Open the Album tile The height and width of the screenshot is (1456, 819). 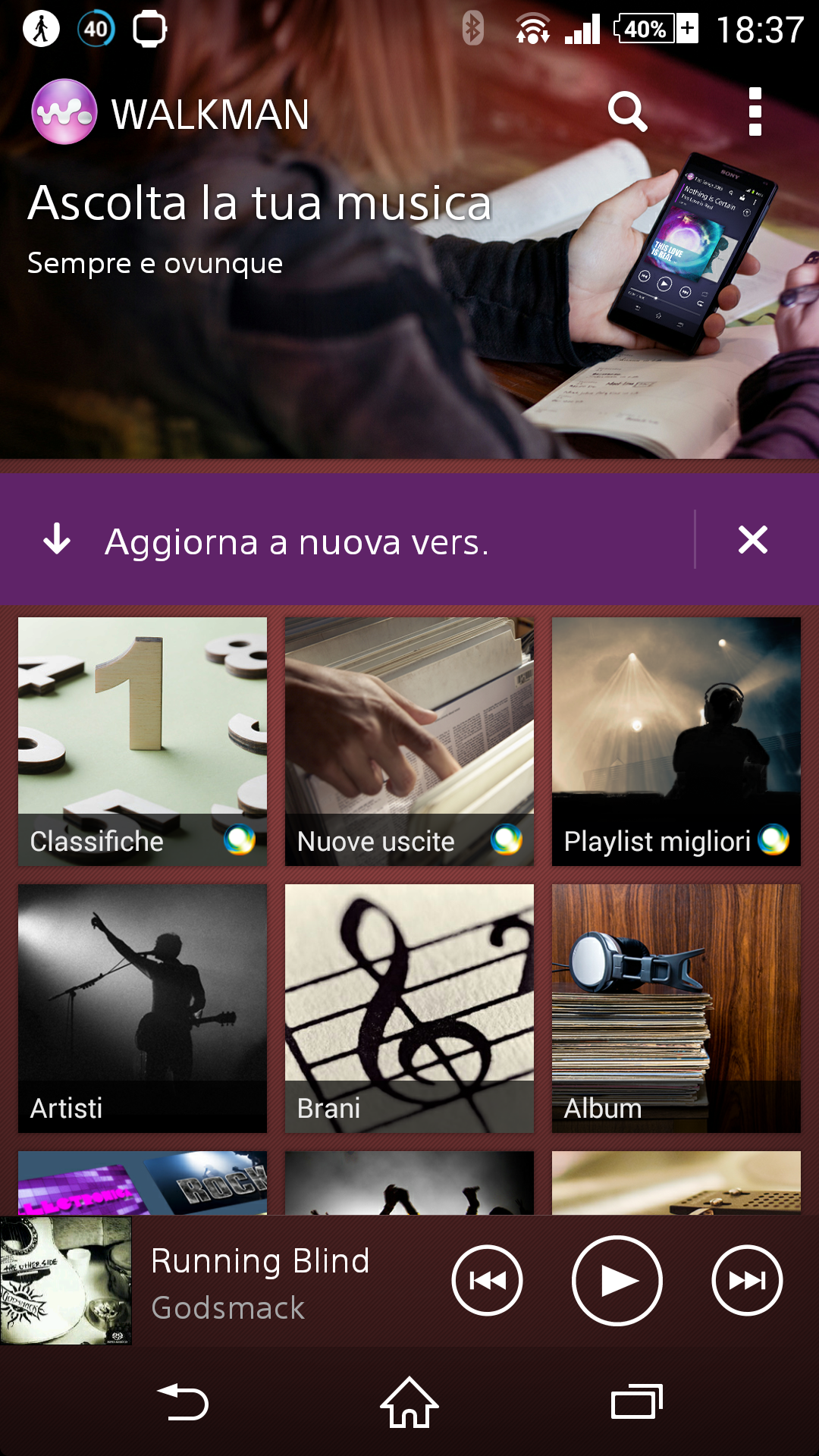point(676,1008)
